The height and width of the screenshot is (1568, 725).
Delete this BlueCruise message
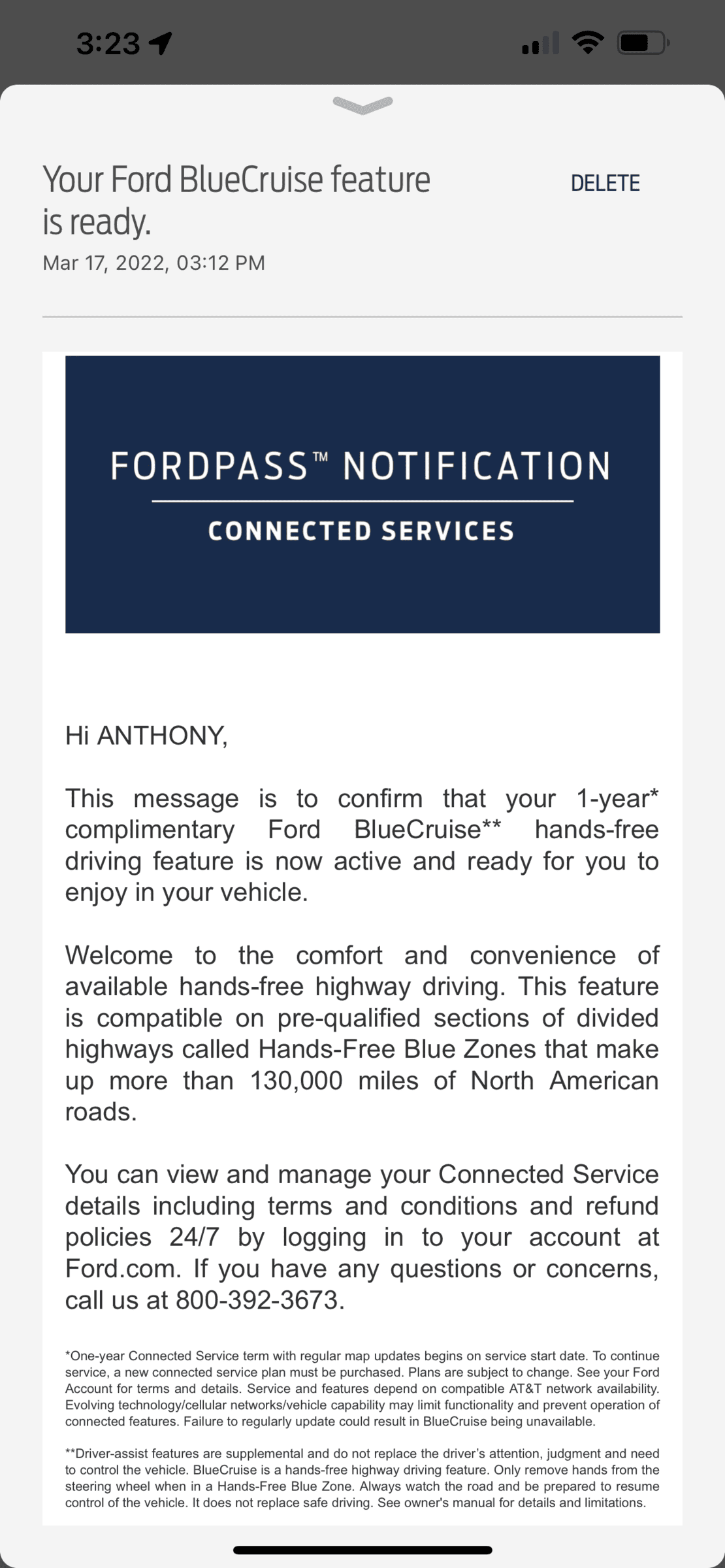[x=605, y=183]
